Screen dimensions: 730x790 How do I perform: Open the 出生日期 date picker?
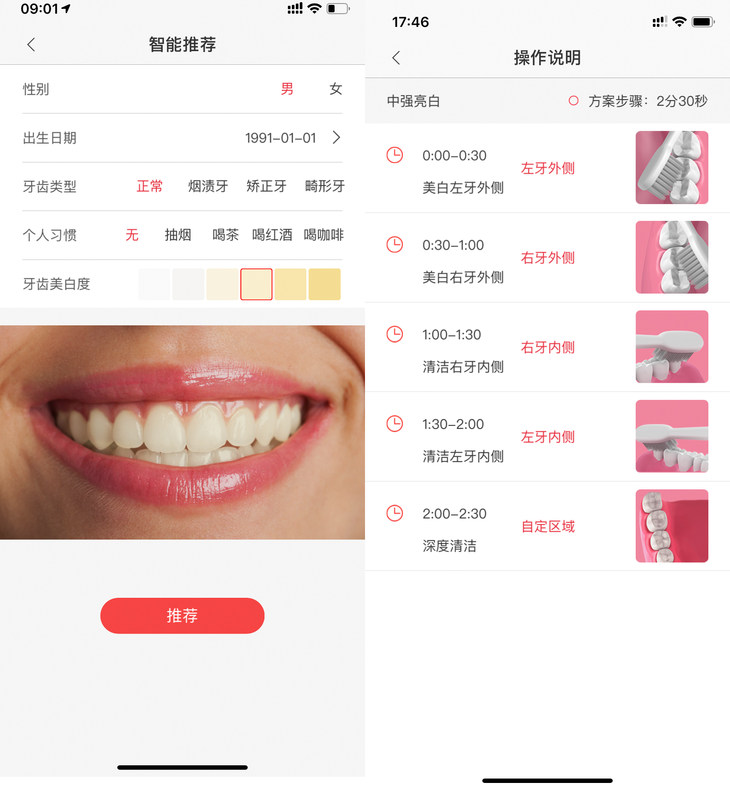click(x=290, y=138)
